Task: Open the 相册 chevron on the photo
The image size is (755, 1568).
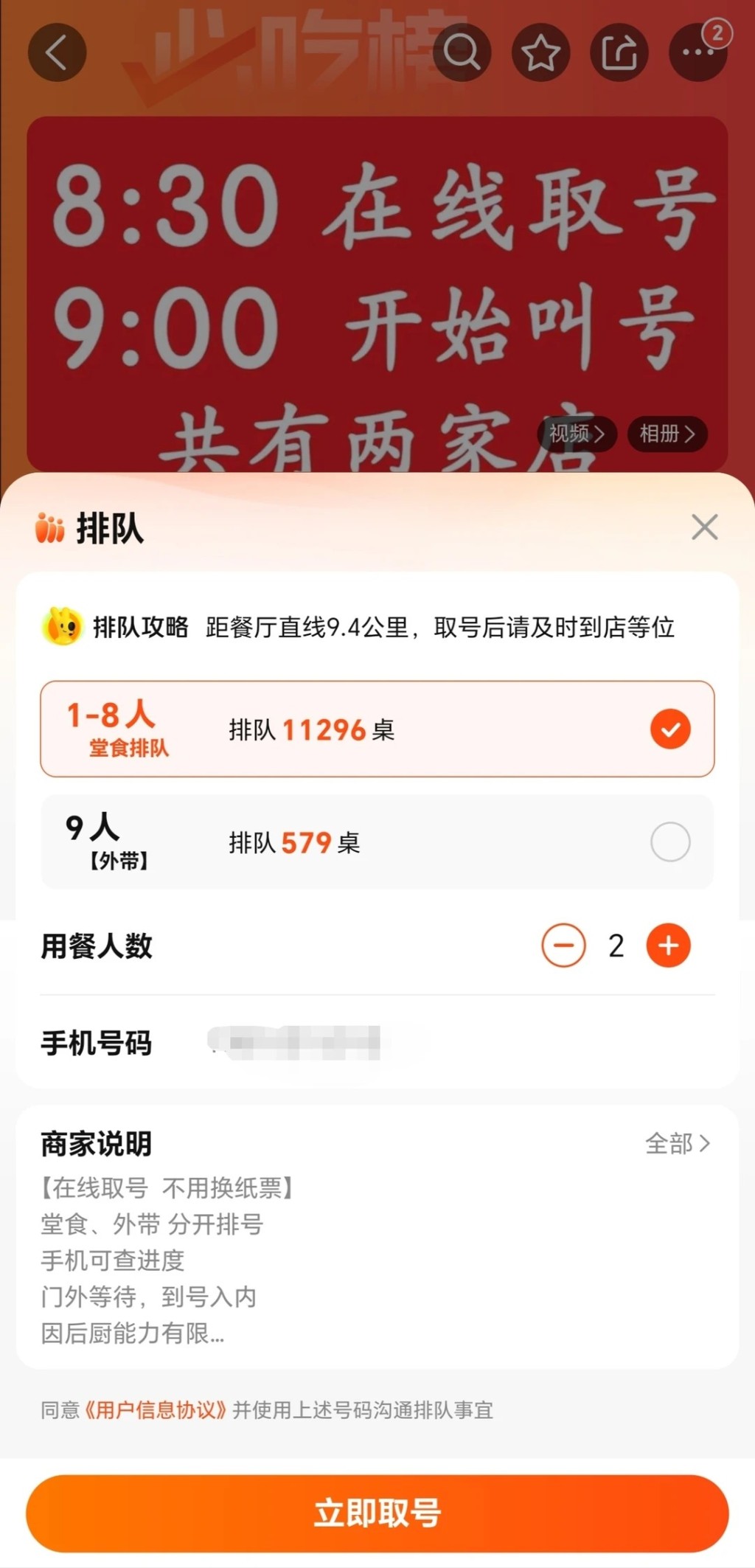Action: 666,434
